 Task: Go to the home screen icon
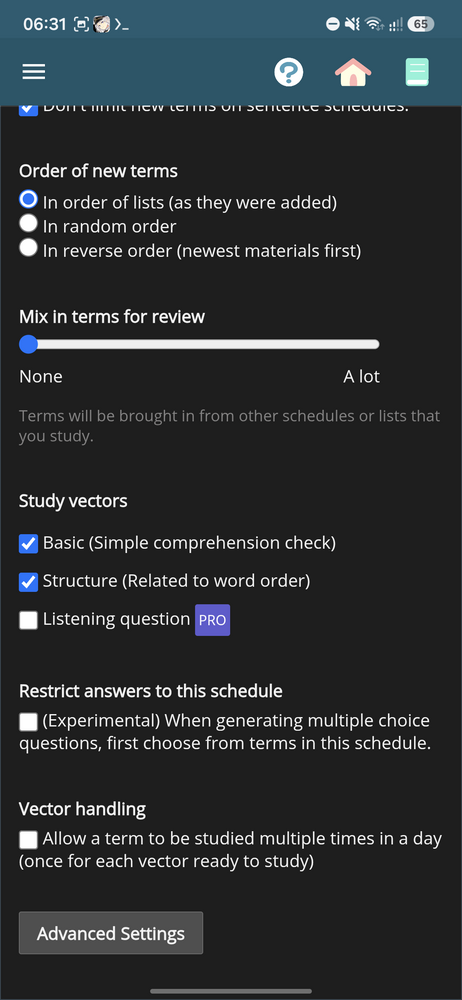coord(353,71)
